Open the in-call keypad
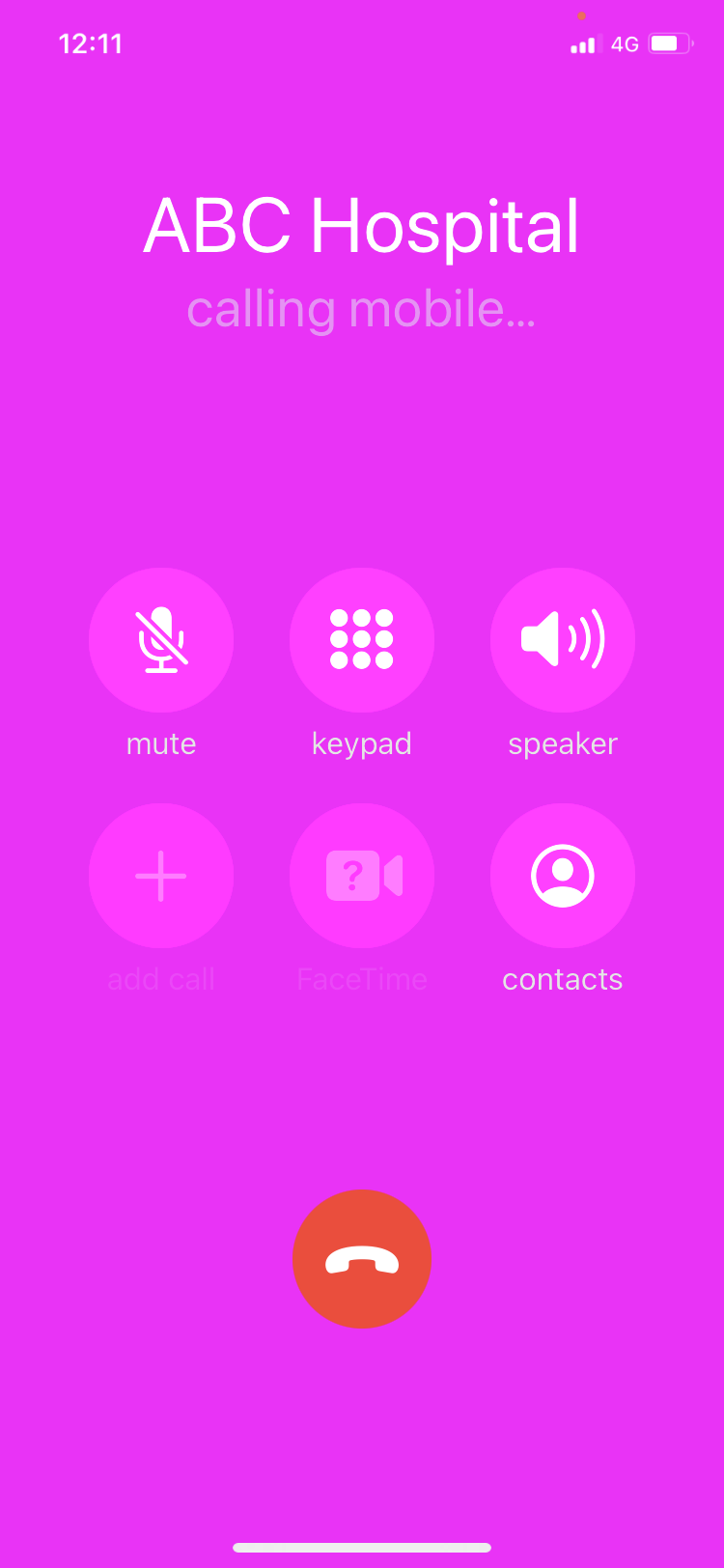 pyautogui.click(x=362, y=639)
